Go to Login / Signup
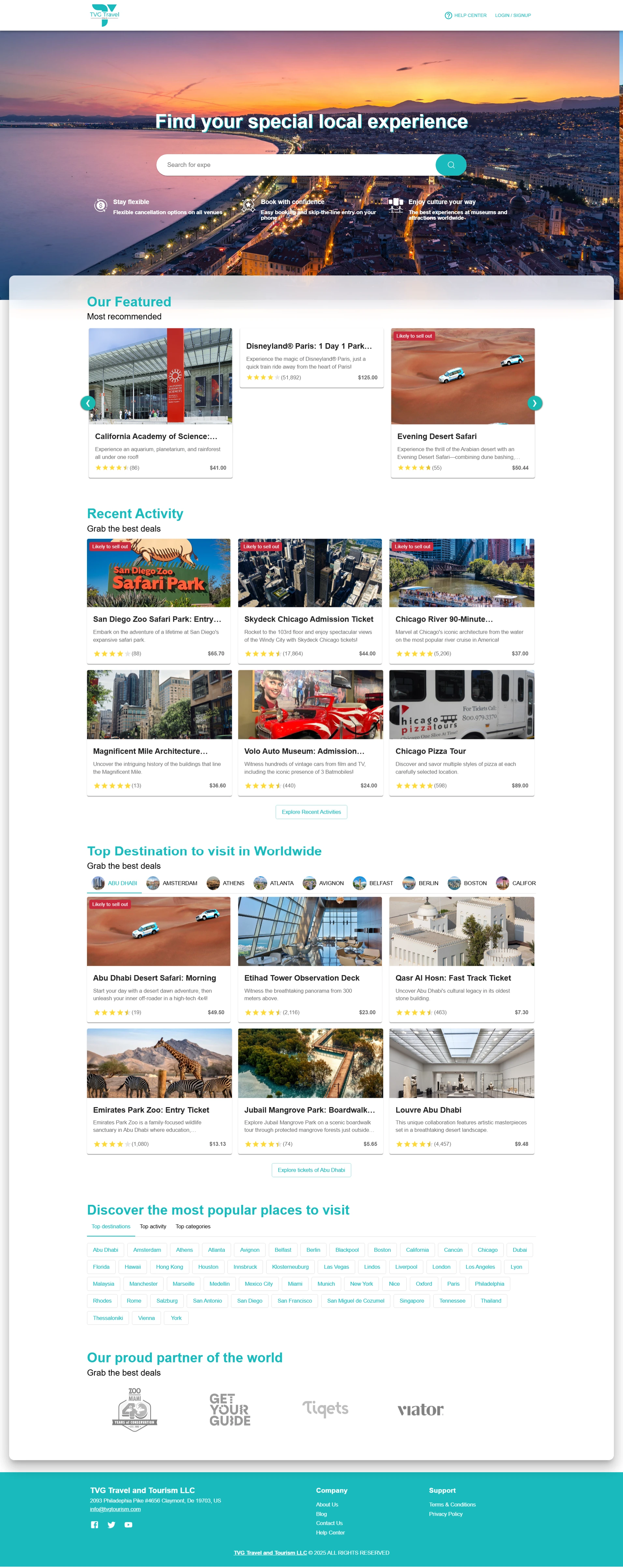The image size is (623, 1568). (512, 15)
